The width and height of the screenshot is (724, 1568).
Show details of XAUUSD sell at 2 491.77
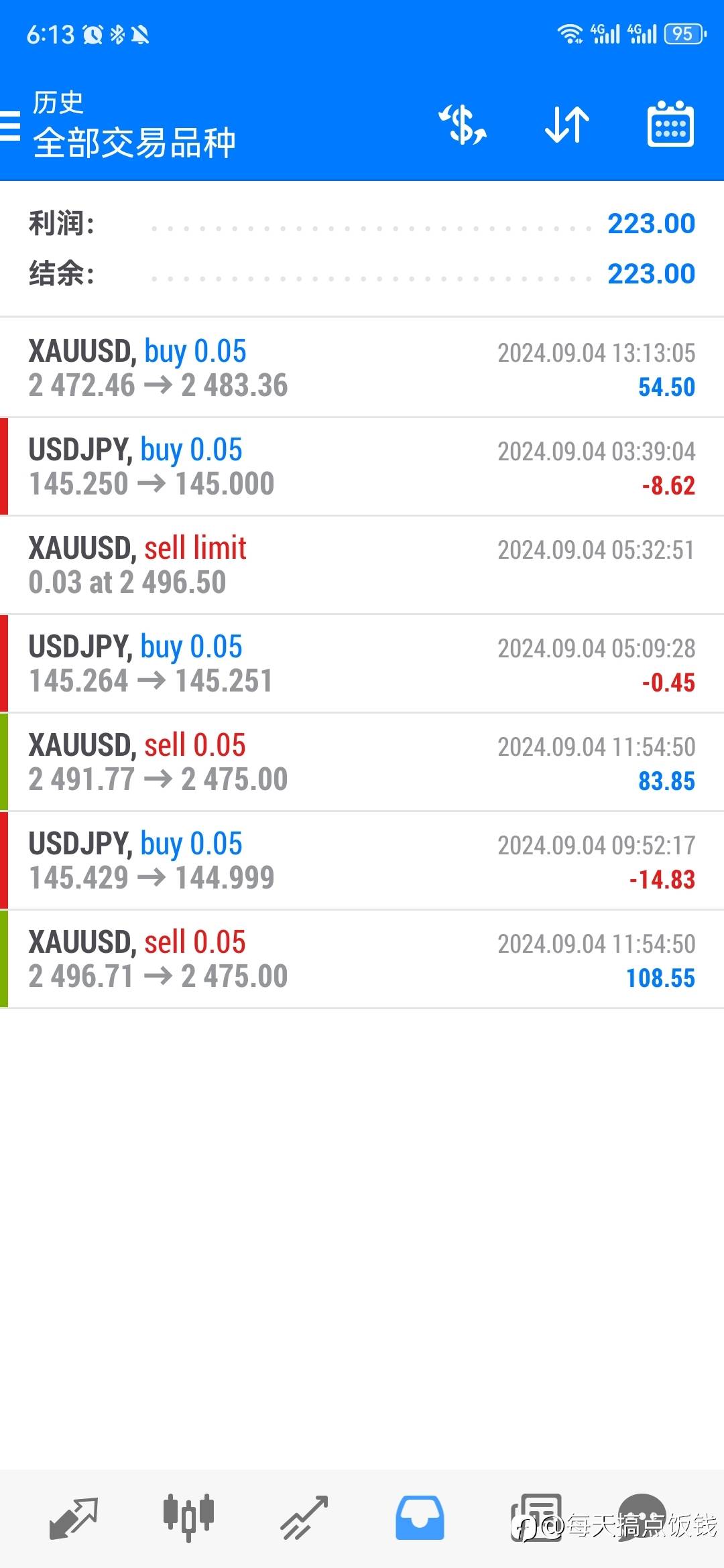[x=362, y=762]
